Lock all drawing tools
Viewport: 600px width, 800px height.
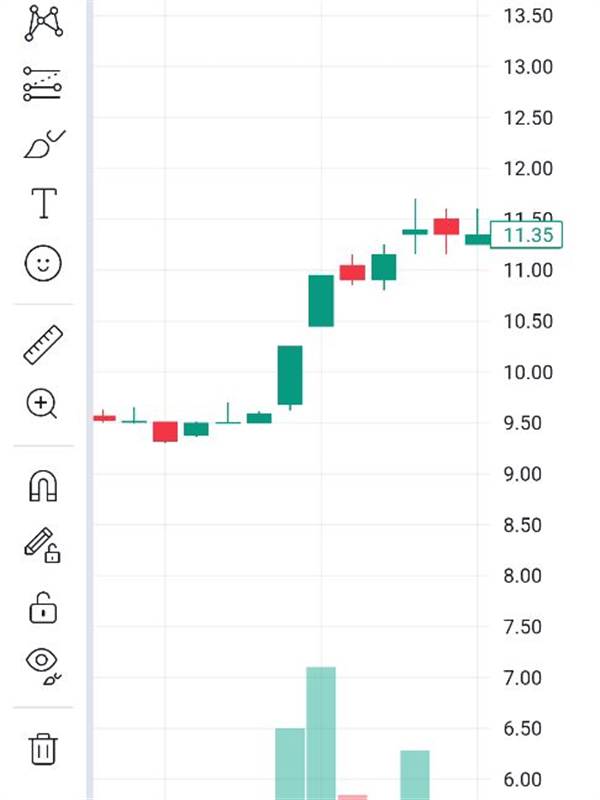coord(43,608)
